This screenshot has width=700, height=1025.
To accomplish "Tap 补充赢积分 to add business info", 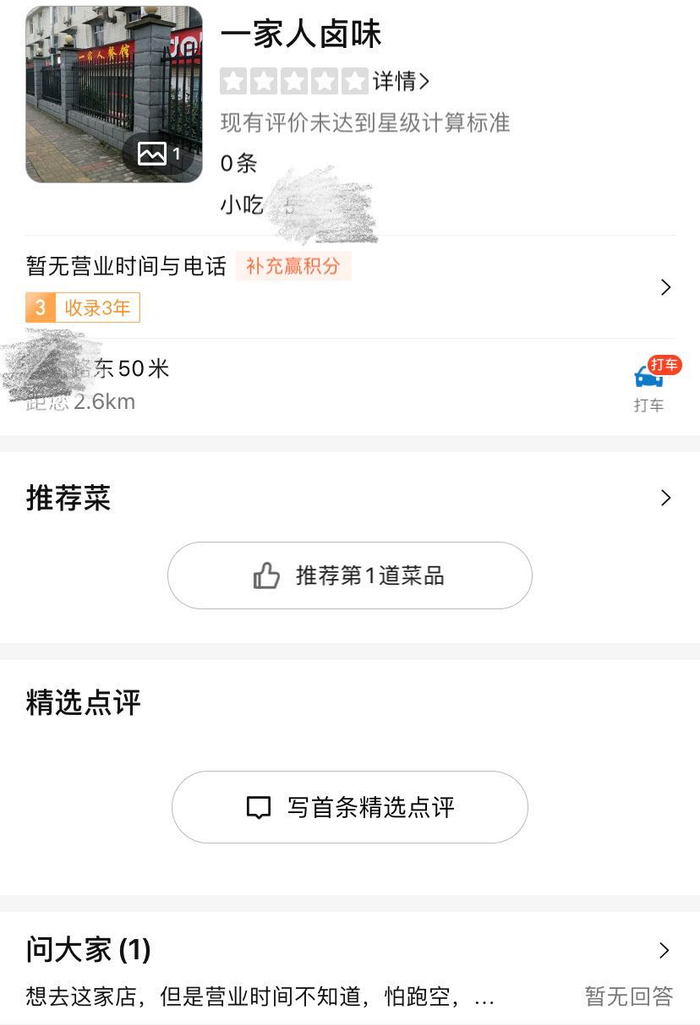I will pyautogui.click(x=293, y=267).
